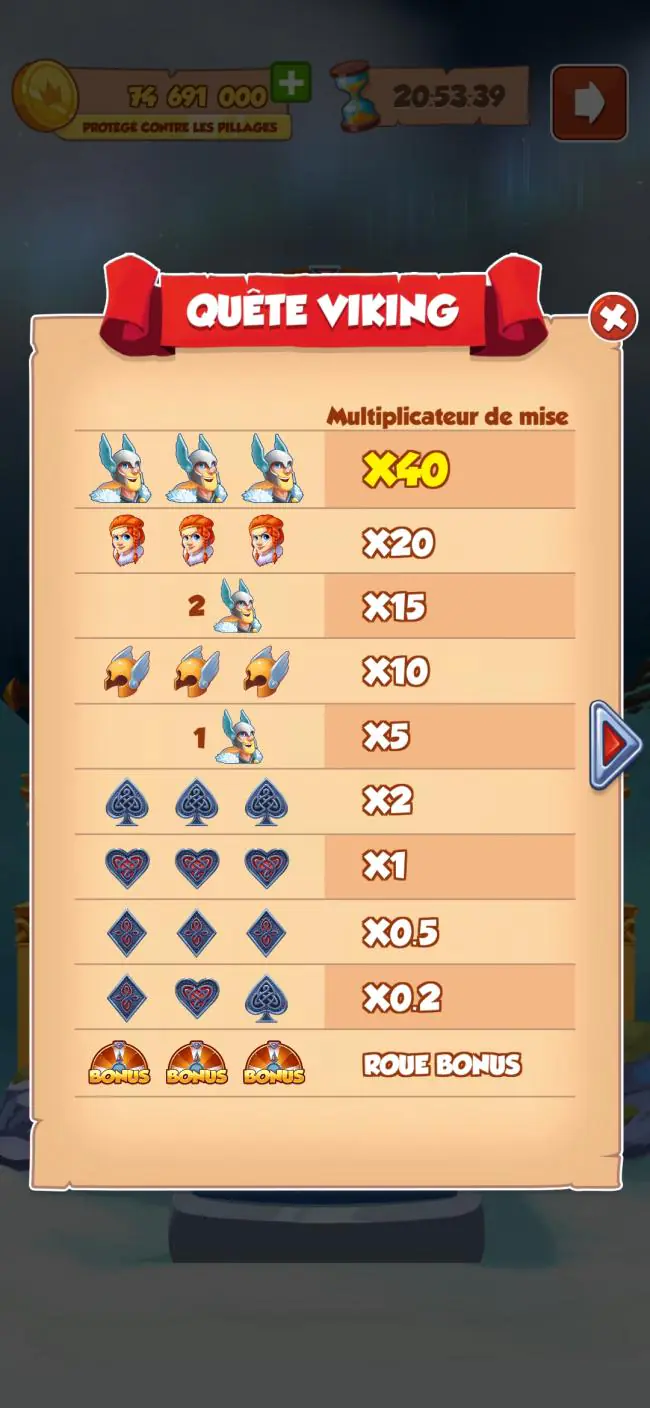Close the Quête Viking paytable dialog
Viewport: 650px width, 1408px height.
click(x=613, y=319)
